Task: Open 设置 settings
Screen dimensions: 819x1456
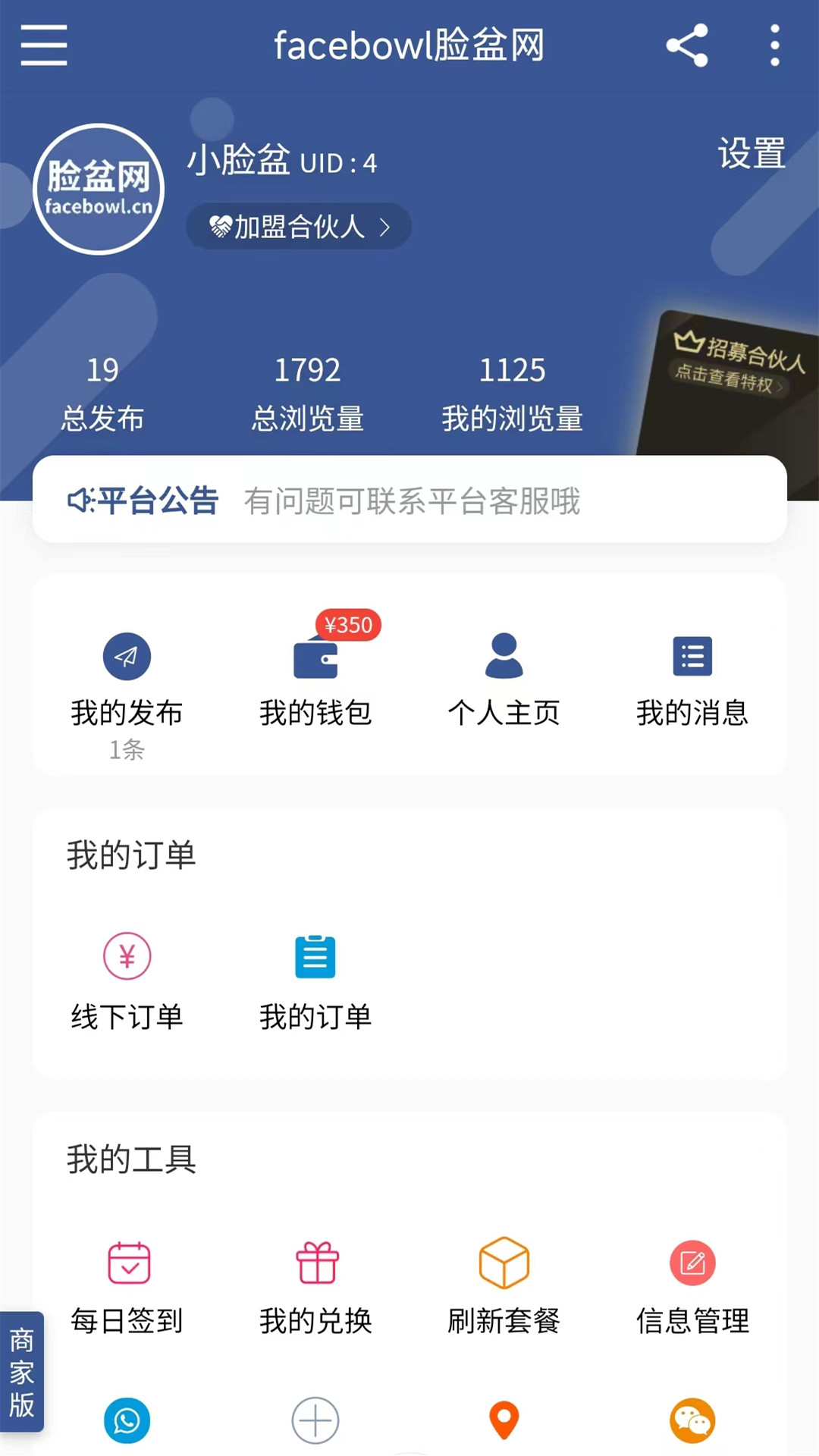Action: 750,155
